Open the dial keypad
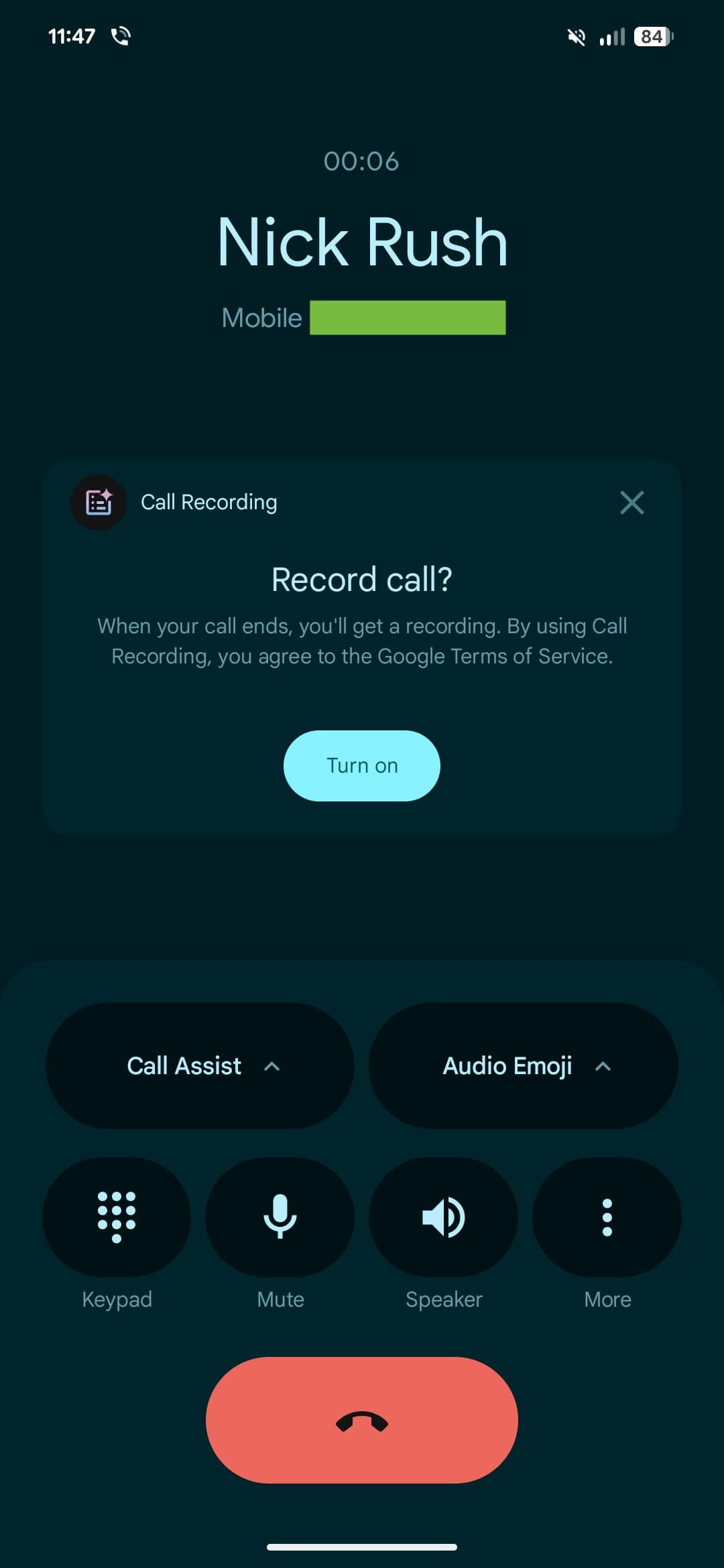The height and width of the screenshot is (1568, 724). [117, 1217]
